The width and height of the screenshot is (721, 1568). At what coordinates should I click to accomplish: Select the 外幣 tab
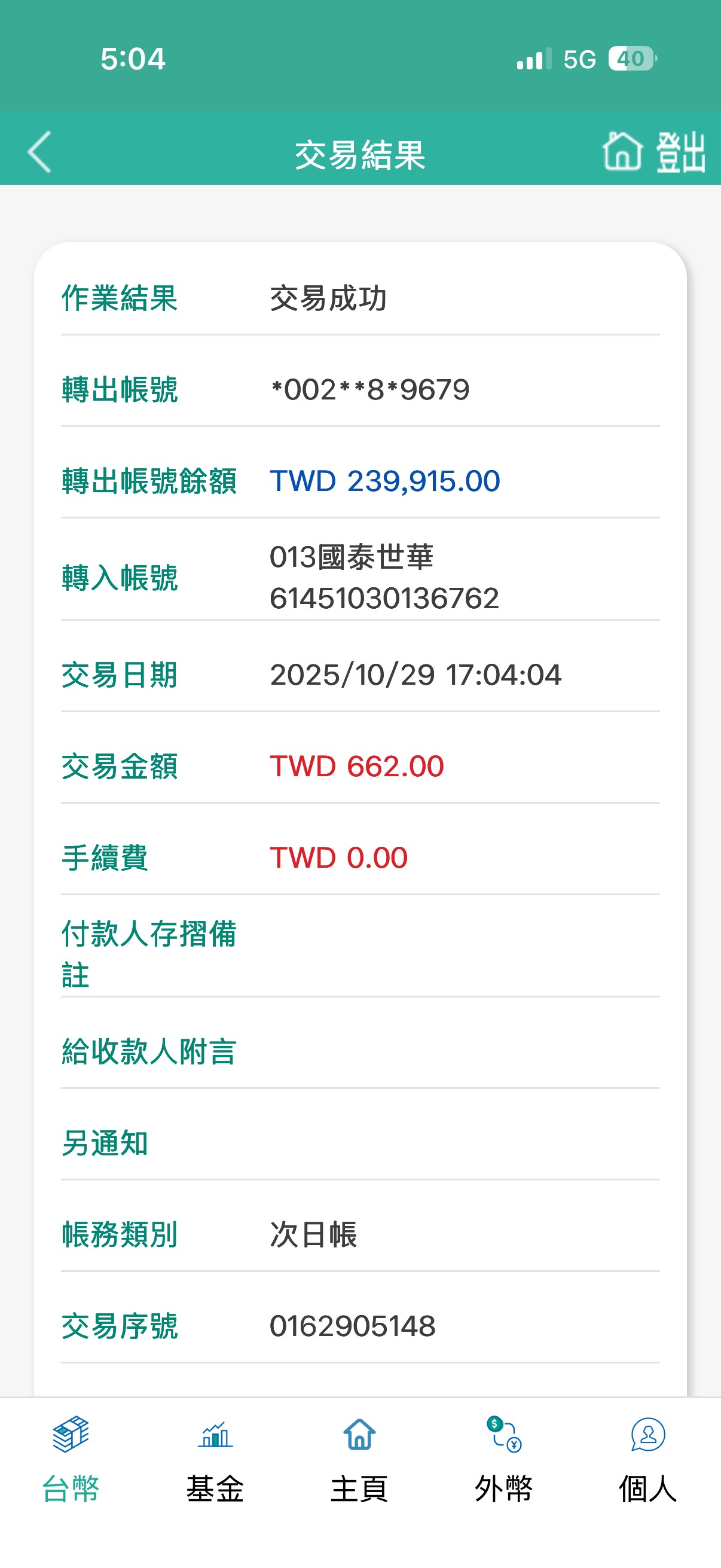(504, 1460)
